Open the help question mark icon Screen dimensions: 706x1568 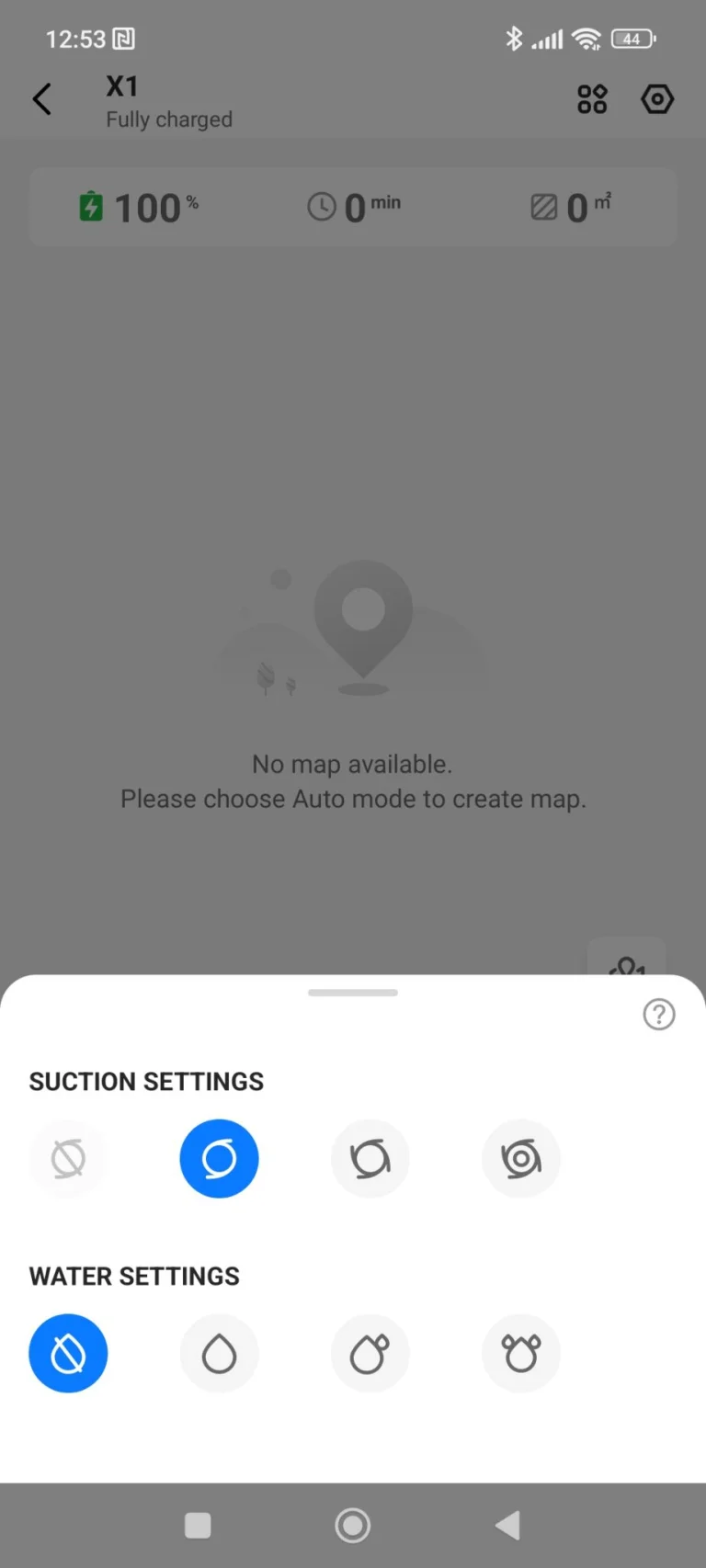658,1015
